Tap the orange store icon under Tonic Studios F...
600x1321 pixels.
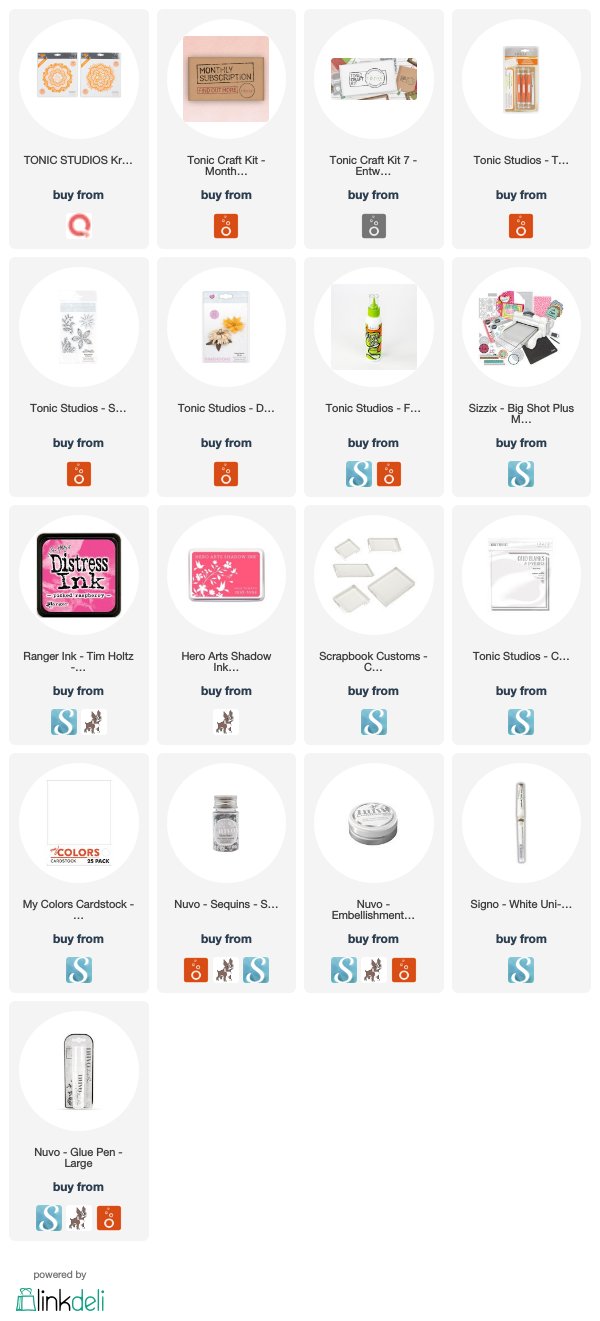389,473
